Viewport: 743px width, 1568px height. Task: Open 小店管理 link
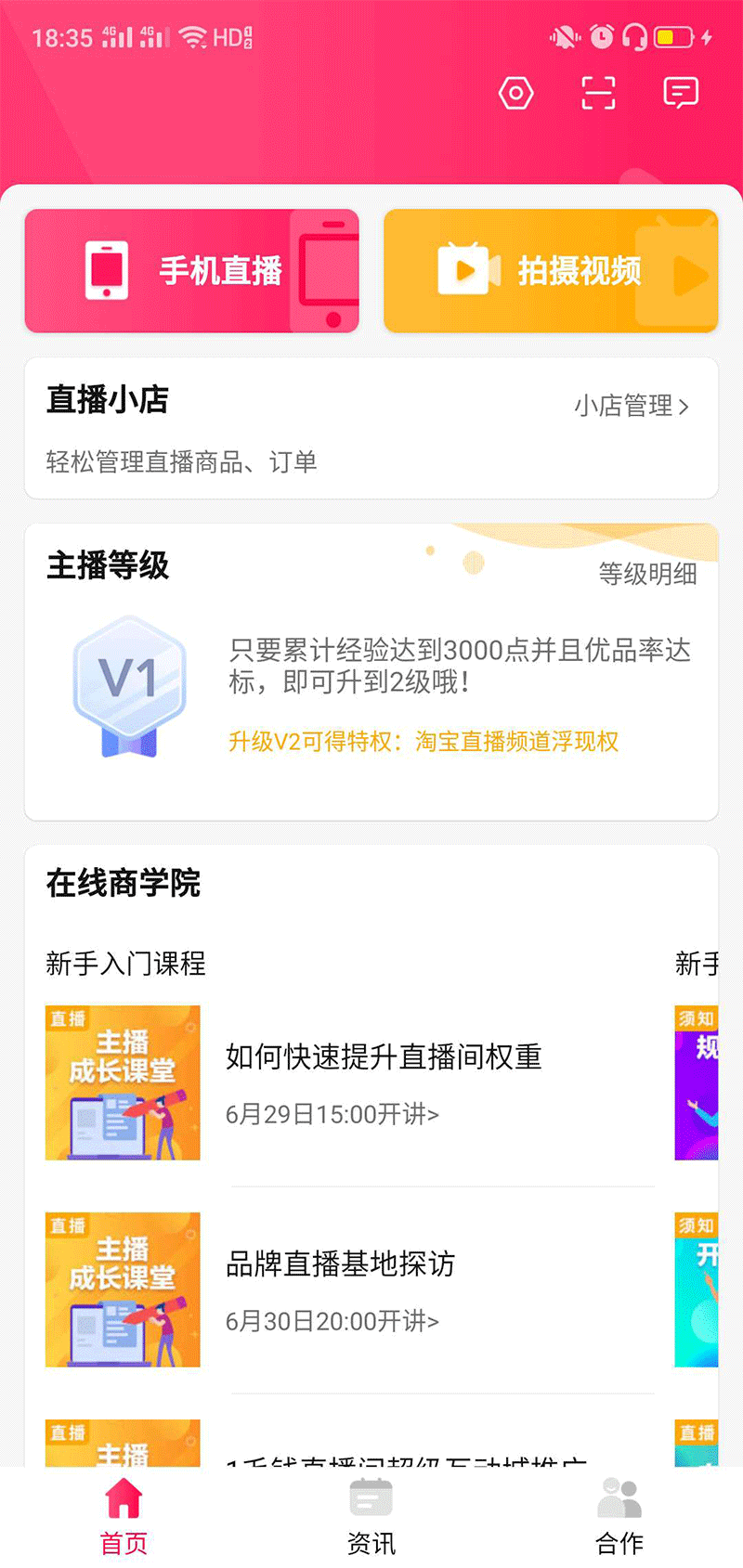tap(631, 406)
